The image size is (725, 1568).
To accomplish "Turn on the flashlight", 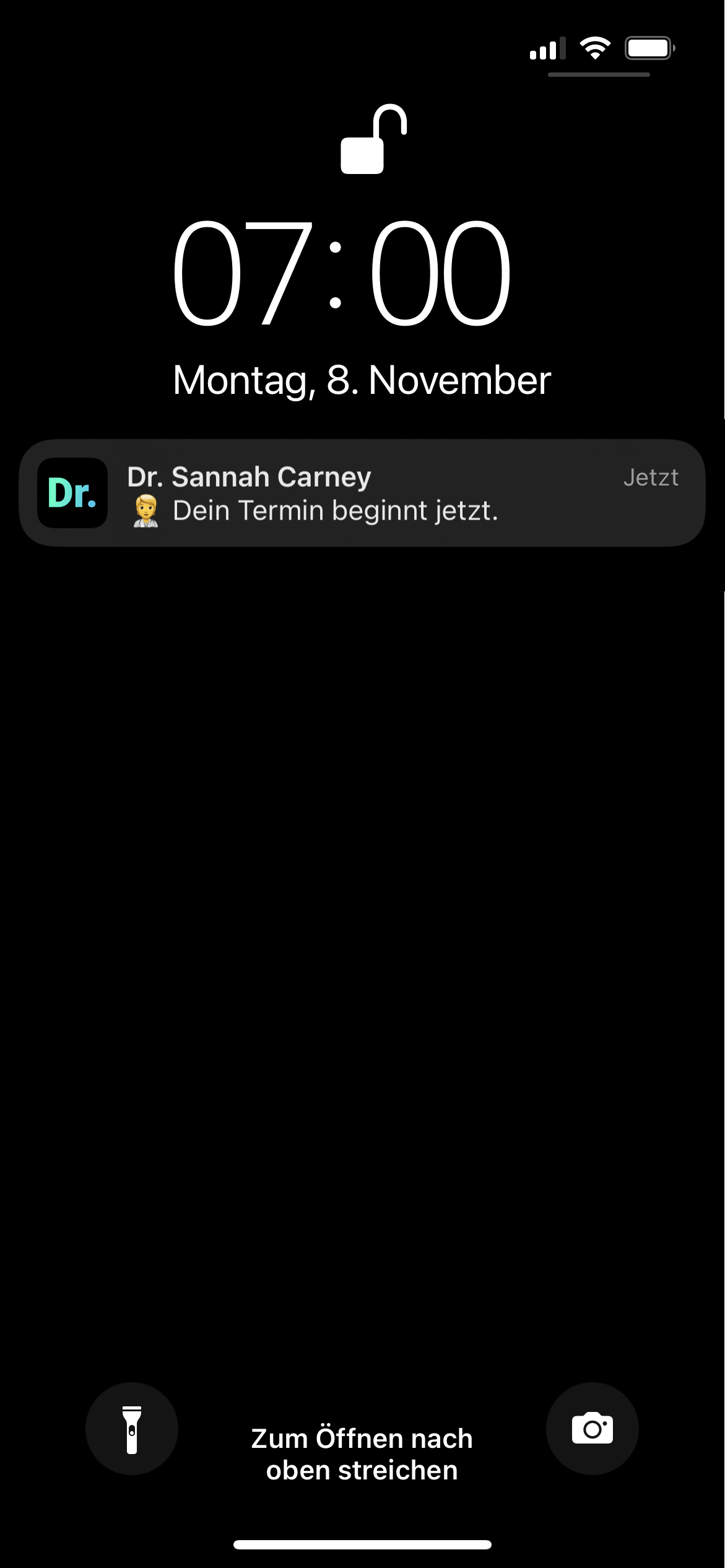I will pyautogui.click(x=132, y=1428).
